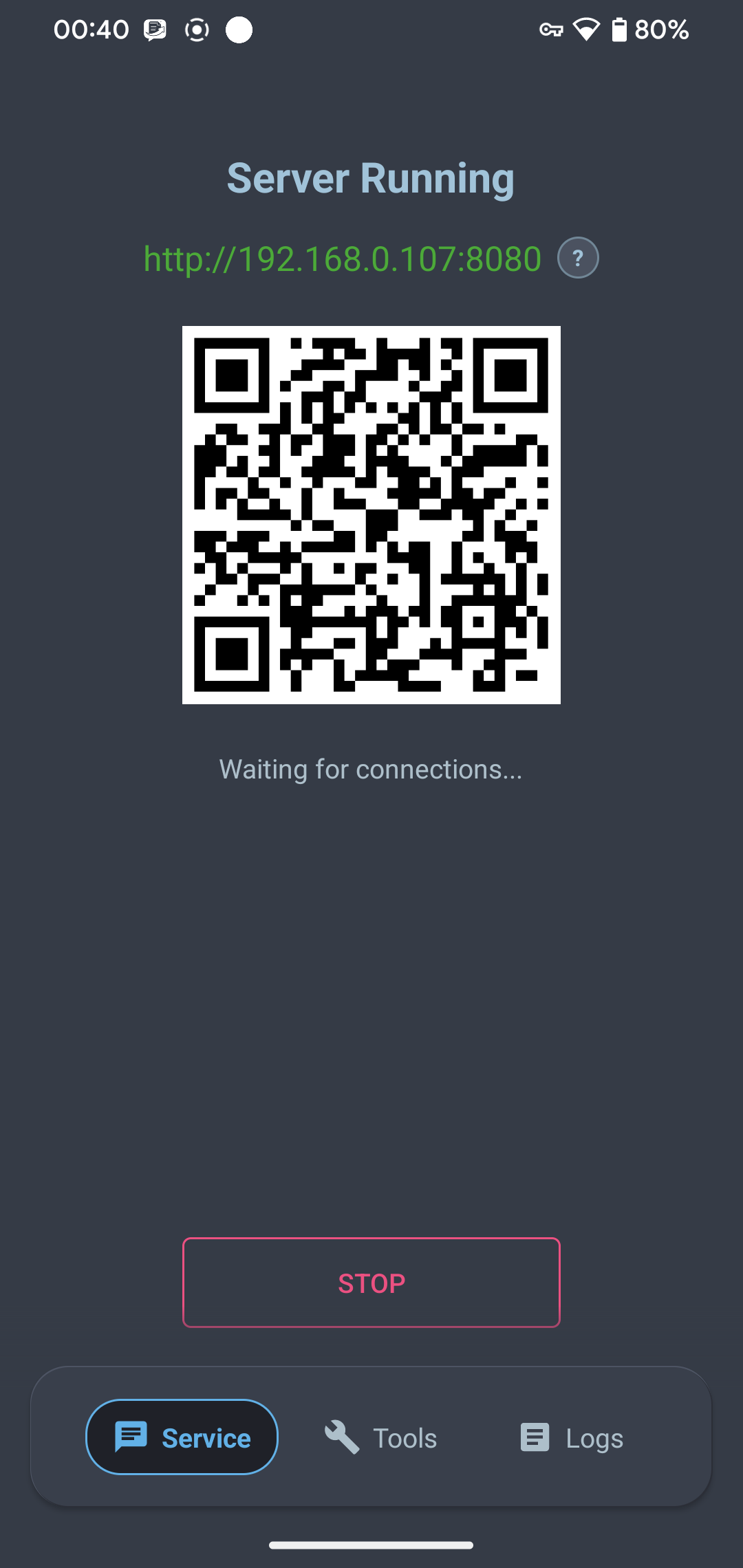Switch to the Logs tab
743x1568 pixels.
click(571, 1437)
